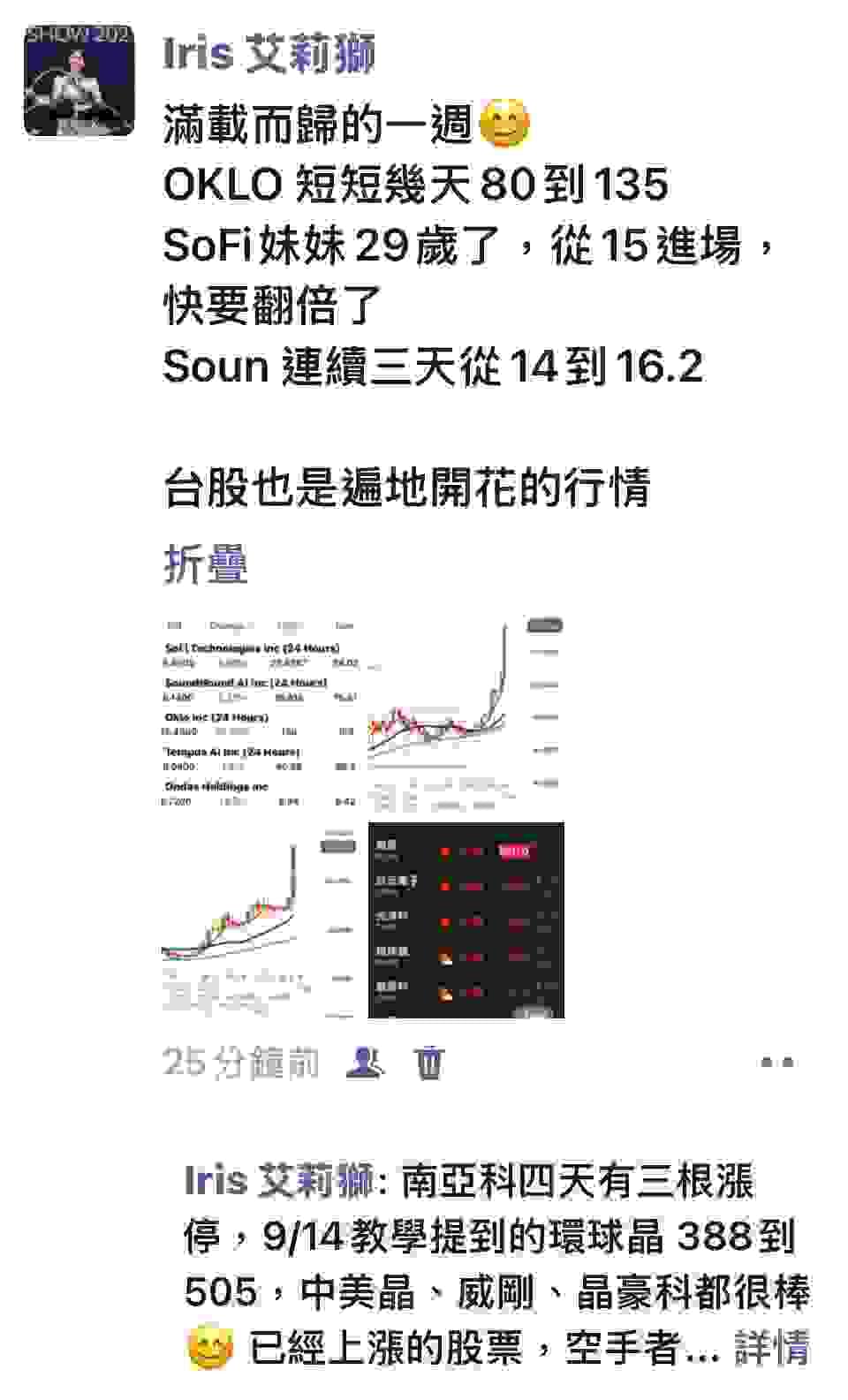This screenshot has width=848, height=1400.
Task: Collapse the post with 折疊
Action: [206, 565]
